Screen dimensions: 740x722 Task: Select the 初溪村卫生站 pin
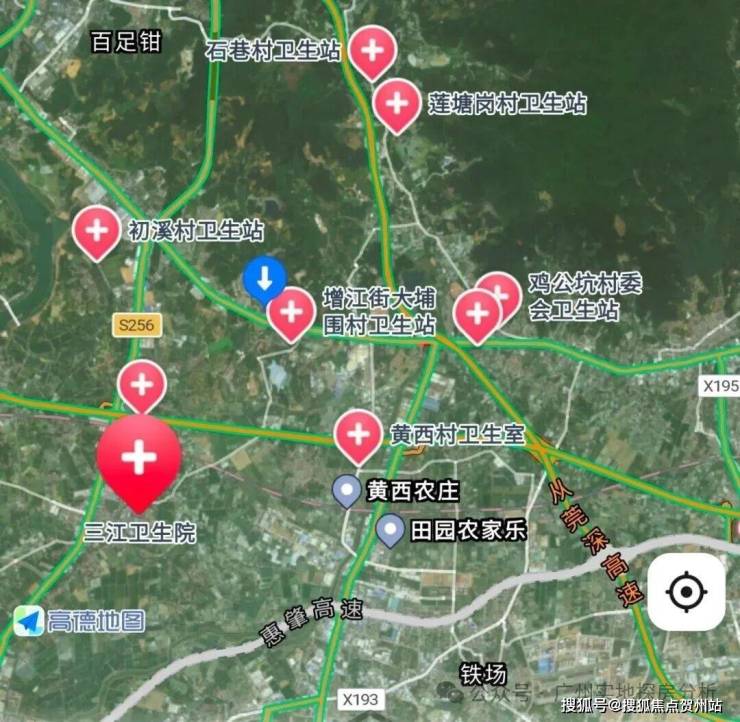(x=98, y=230)
